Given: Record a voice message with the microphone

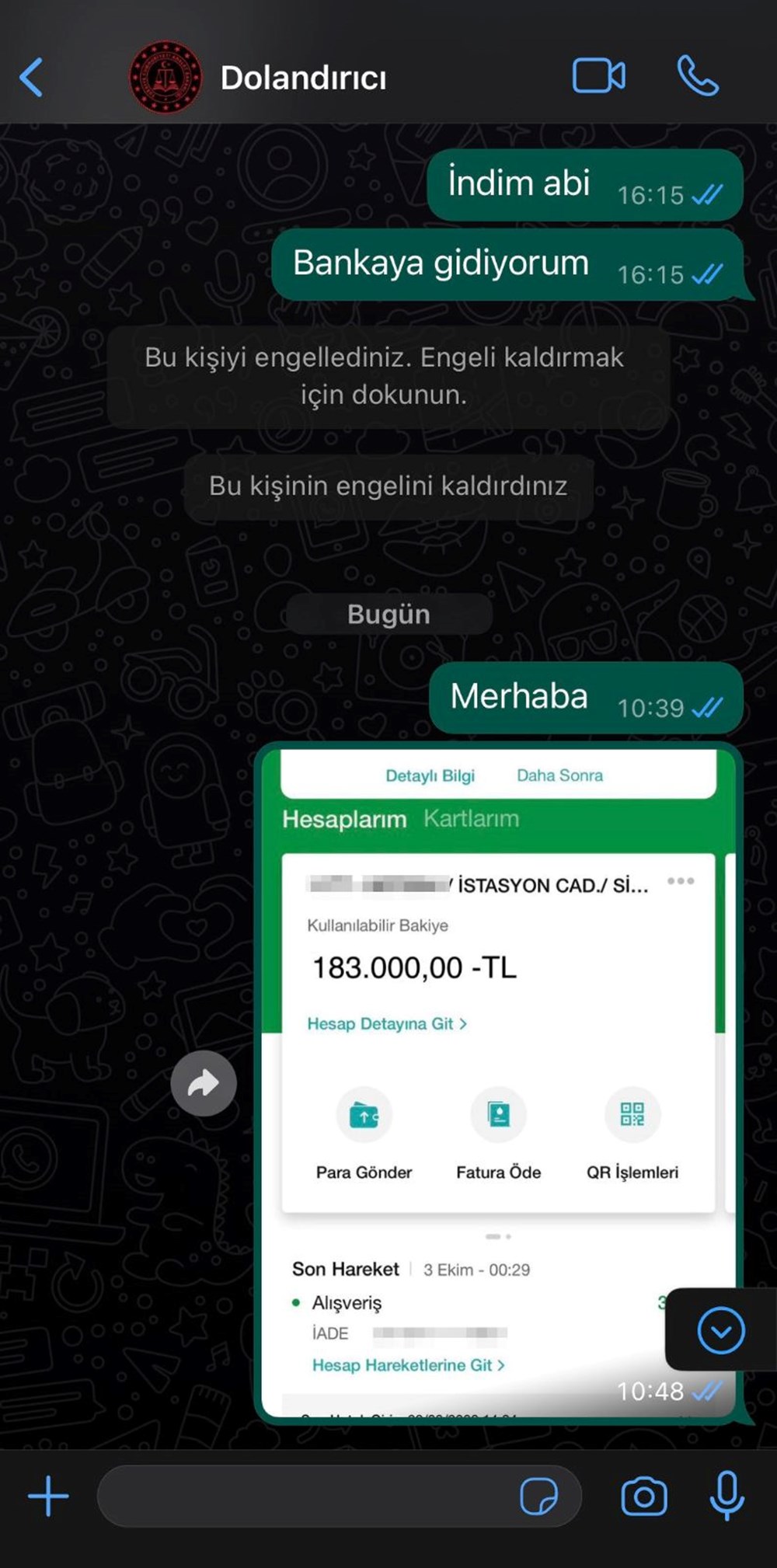Looking at the screenshot, I should (727, 1496).
